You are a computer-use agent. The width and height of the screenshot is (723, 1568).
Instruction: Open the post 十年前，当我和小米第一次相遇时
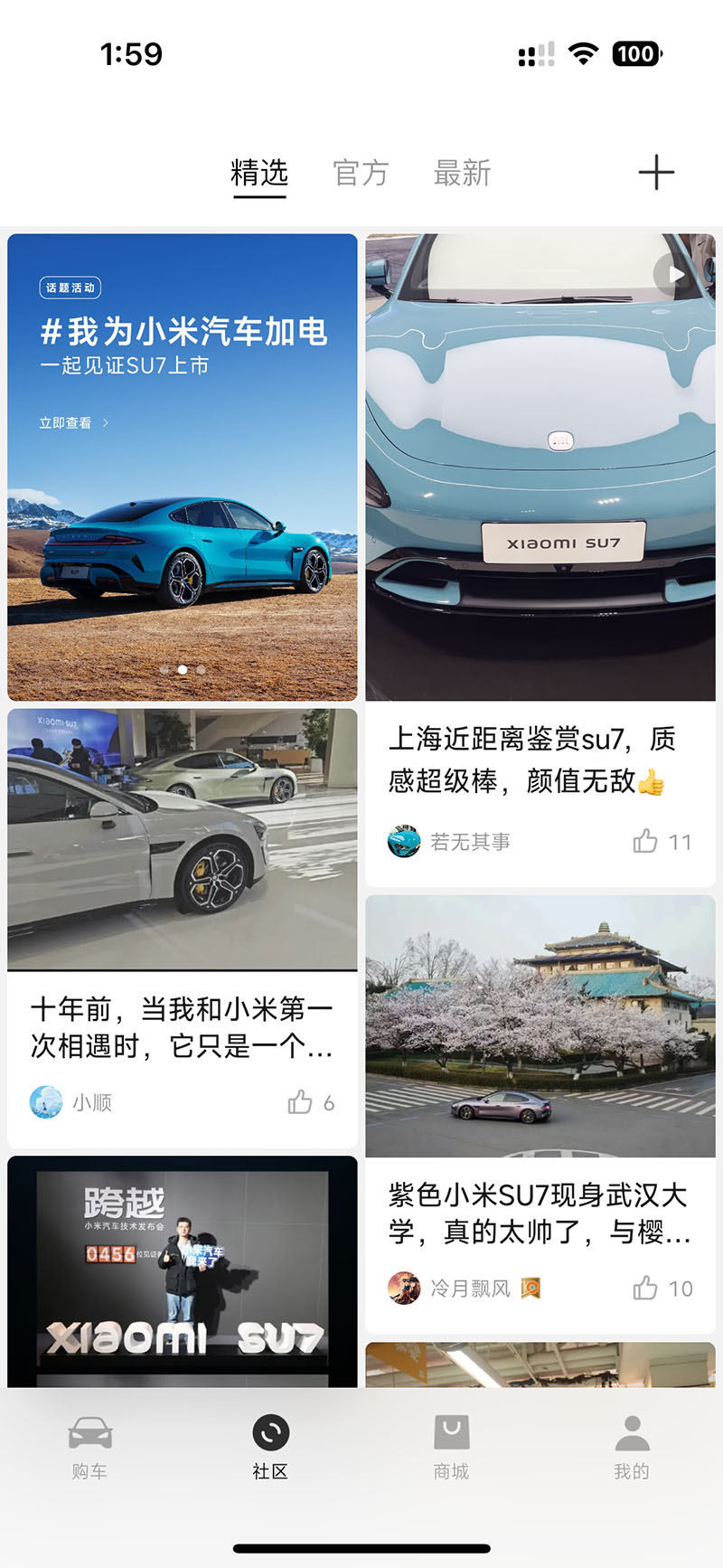tap(181, 1027)
